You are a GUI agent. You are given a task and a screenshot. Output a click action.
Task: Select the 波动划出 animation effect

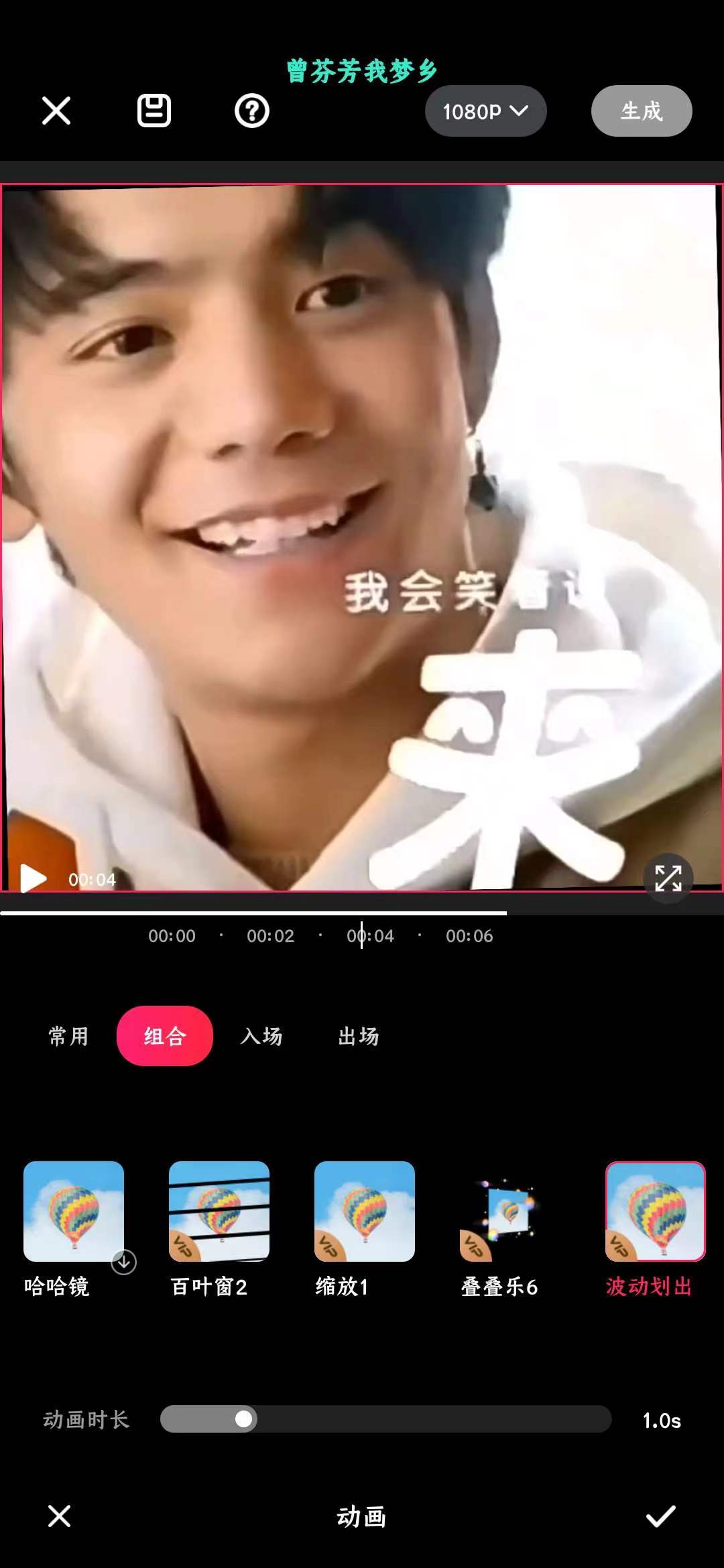(x=655, y=1212)
